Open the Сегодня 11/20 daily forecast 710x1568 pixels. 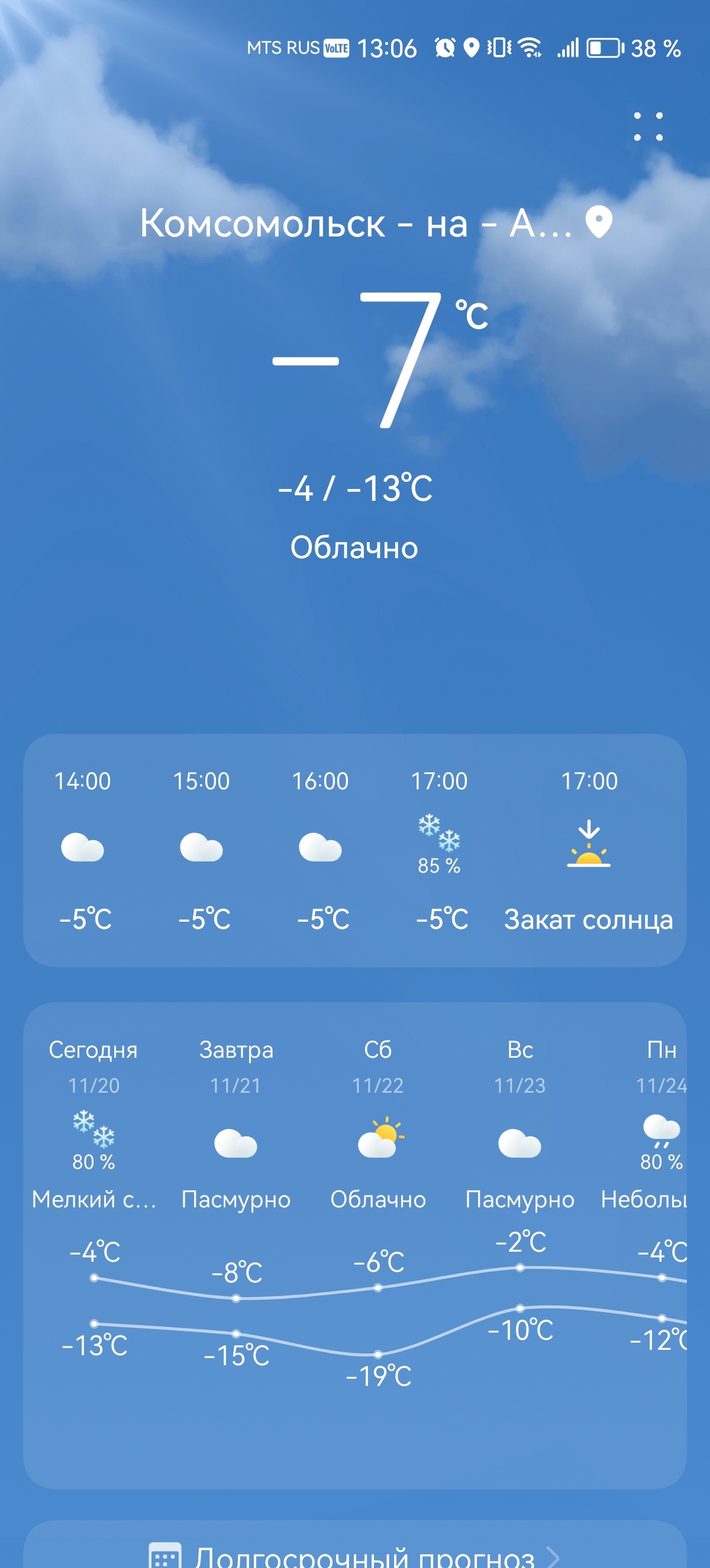(x=93, y=1132)
